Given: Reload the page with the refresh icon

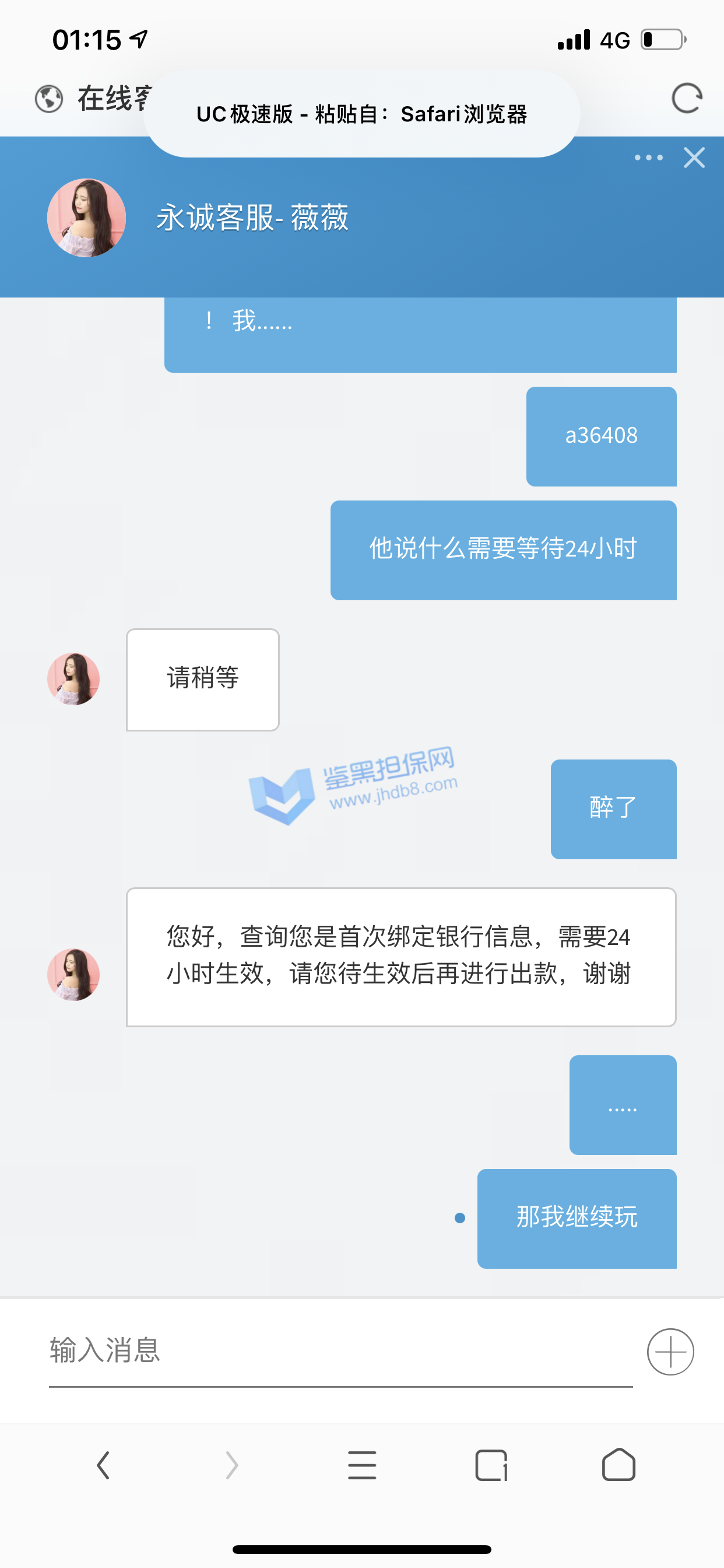Looking at the screenshot, I should click(686, 99).
